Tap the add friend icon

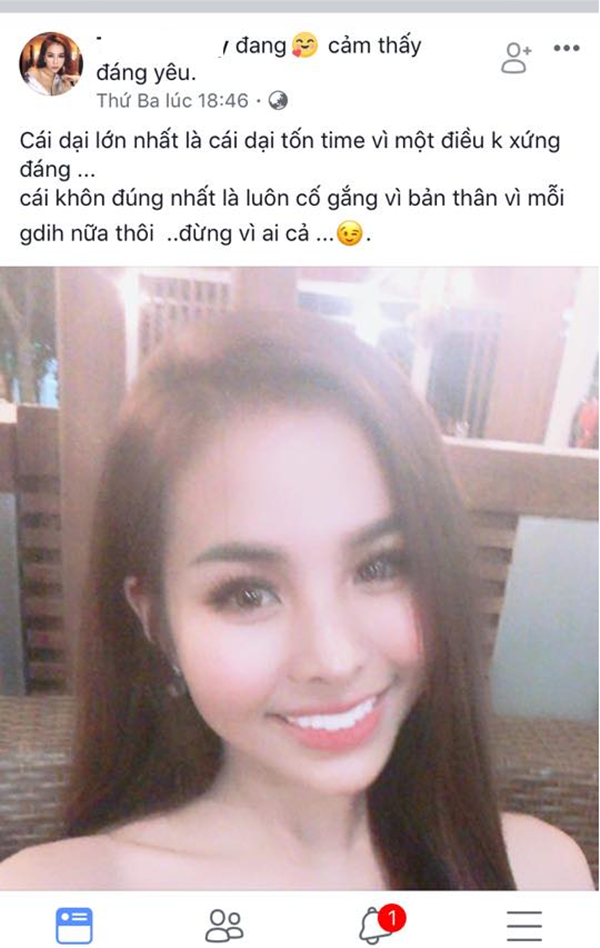tap(516, 57)
